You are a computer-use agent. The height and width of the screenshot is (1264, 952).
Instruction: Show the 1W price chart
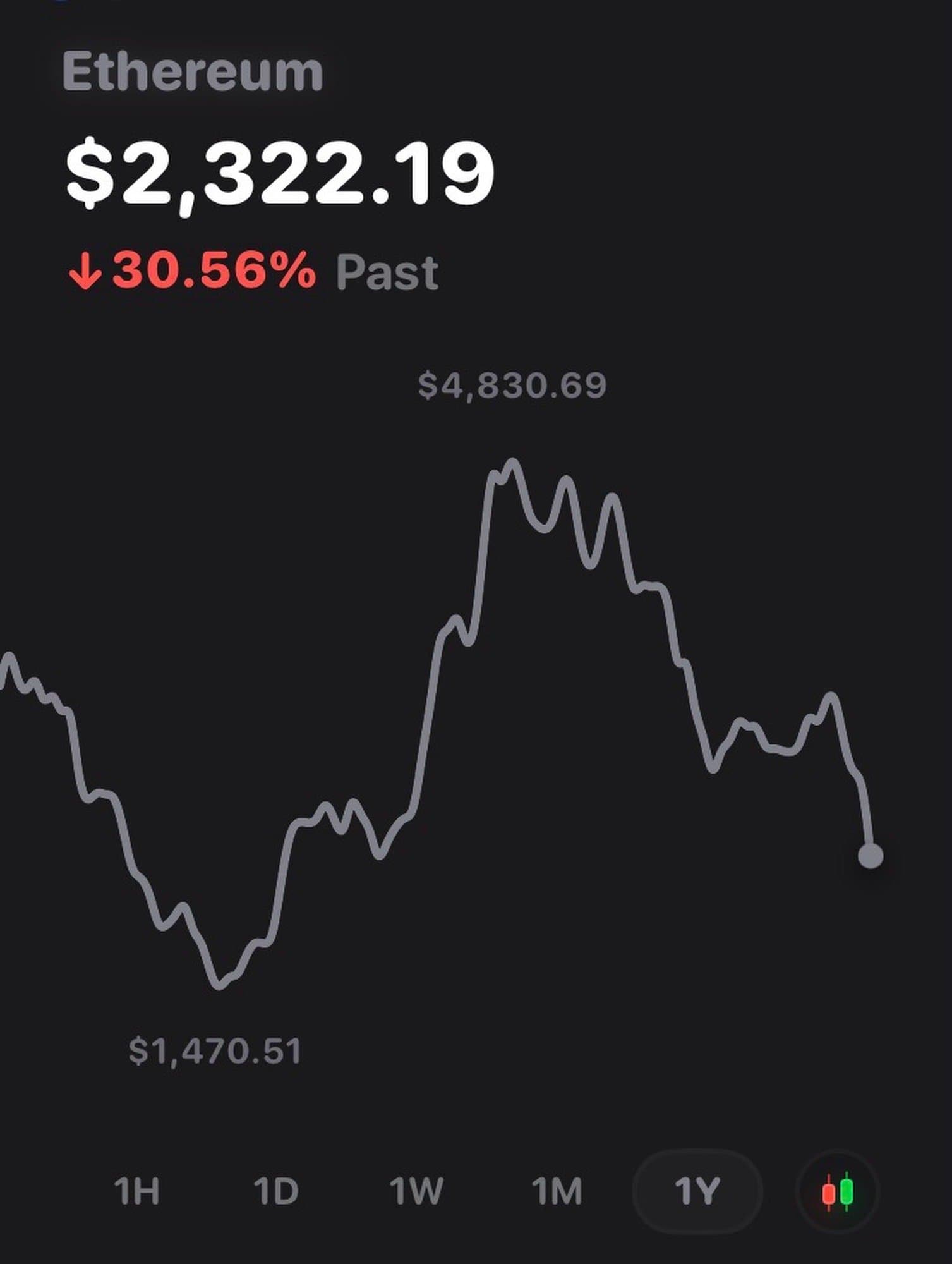click(x=416, y=1191)
